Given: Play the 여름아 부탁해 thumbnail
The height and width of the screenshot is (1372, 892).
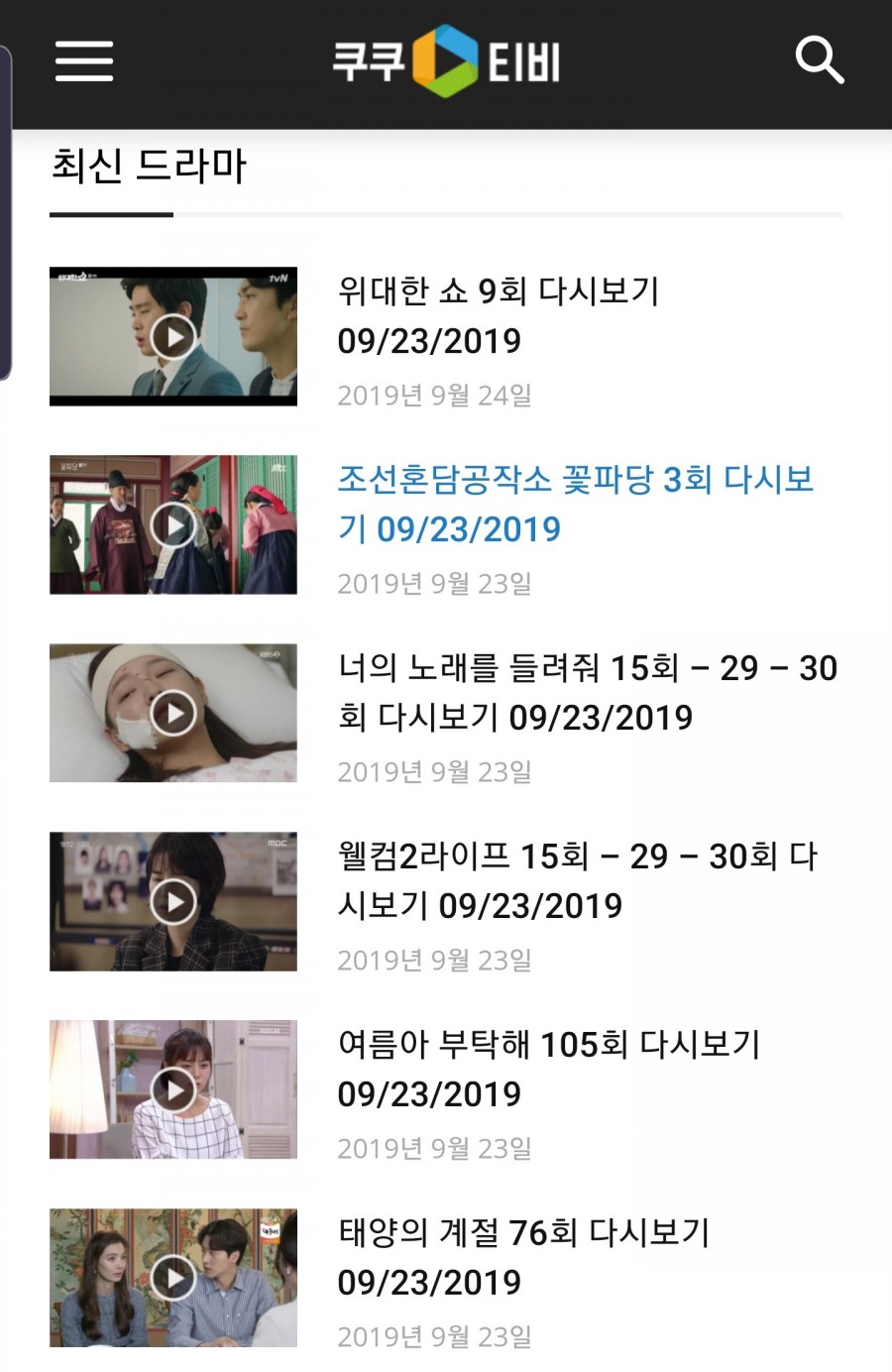Looking at the screenshot, I should point(173,1090).
